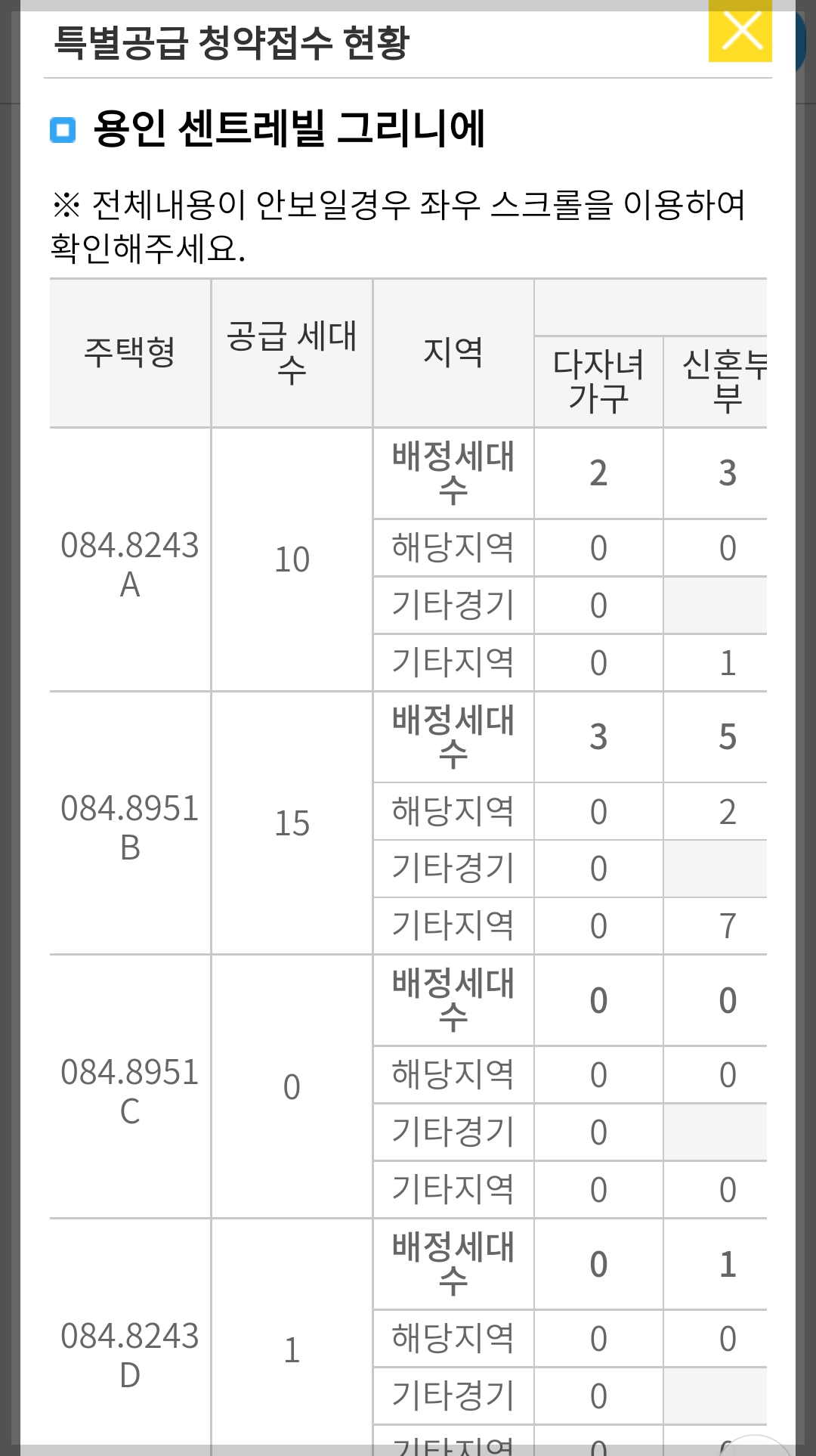This screenshot has width=816, height=1456.
Task: Select the 084.8243A row label
Action: pos(130,561)
